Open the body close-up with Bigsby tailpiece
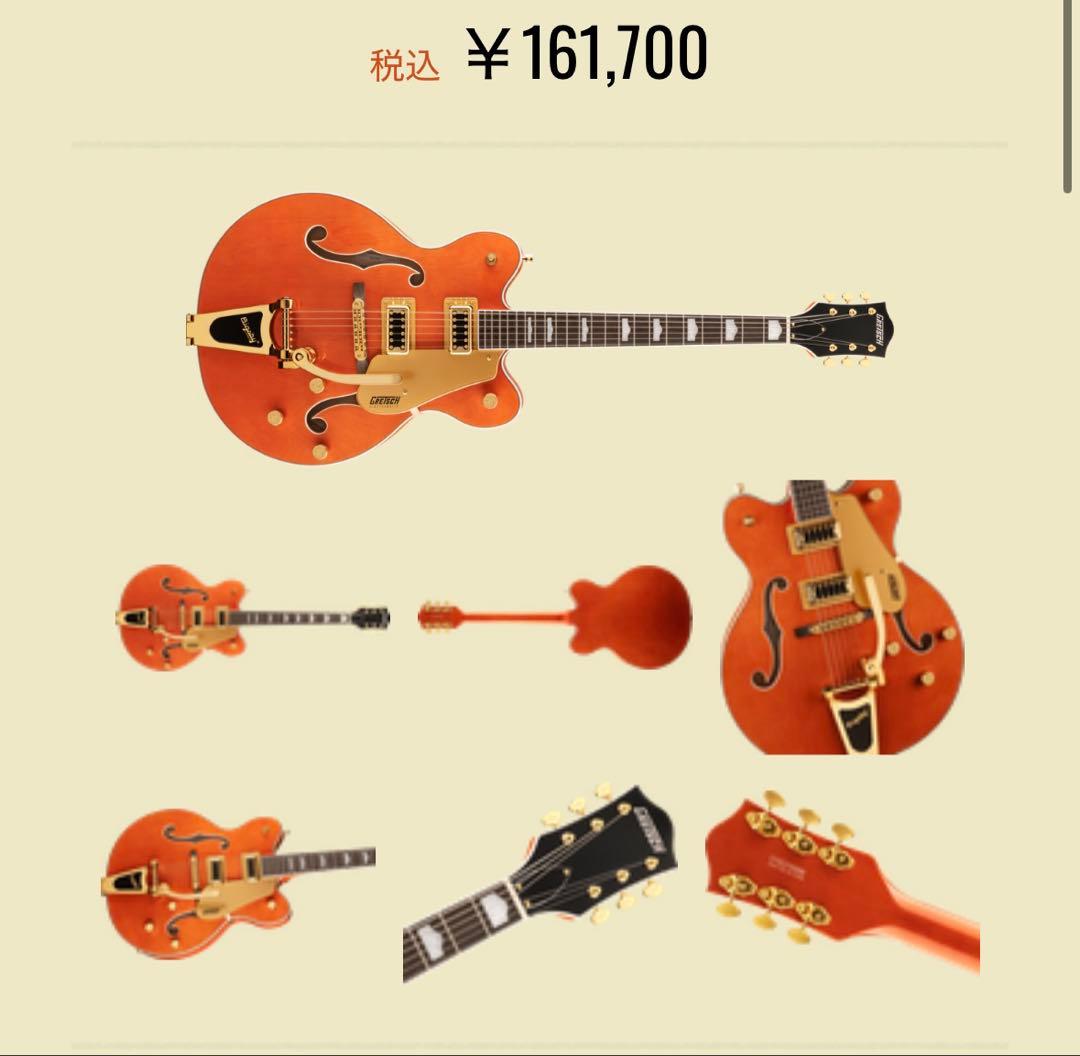The image size is (1080, 1056). pos(841,617)
